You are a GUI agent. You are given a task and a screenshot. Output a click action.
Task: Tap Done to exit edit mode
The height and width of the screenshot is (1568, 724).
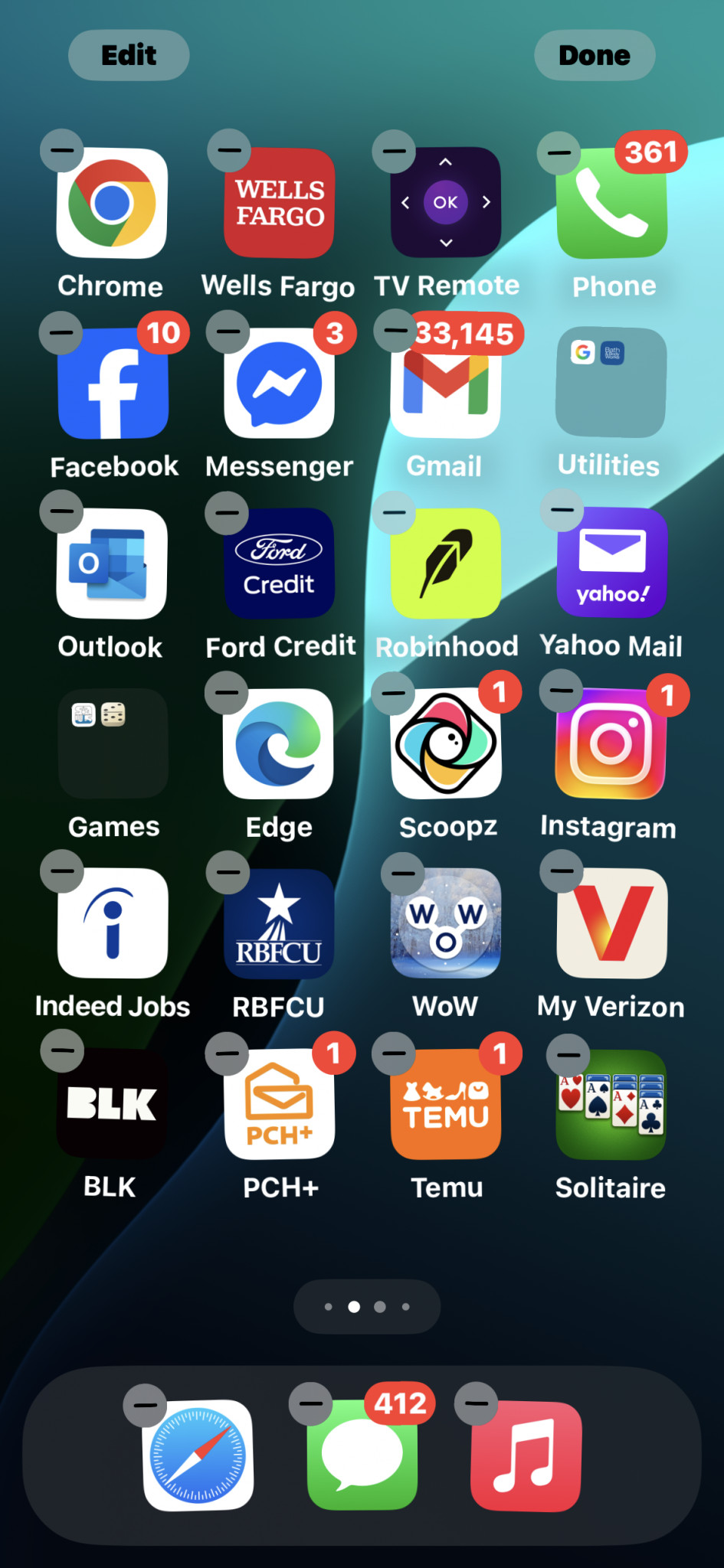click(594, 55)
